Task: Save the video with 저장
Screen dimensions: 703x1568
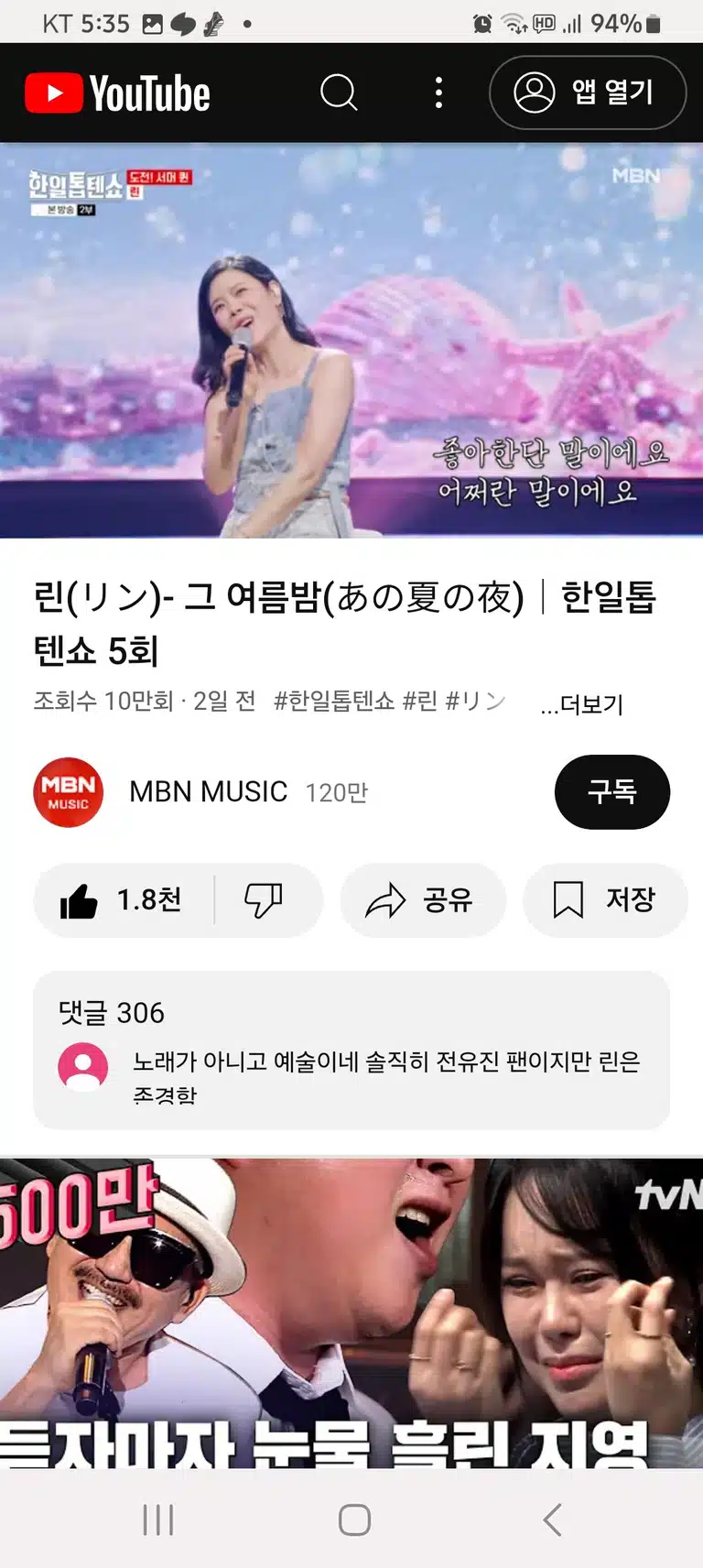Action: [604, 900]
